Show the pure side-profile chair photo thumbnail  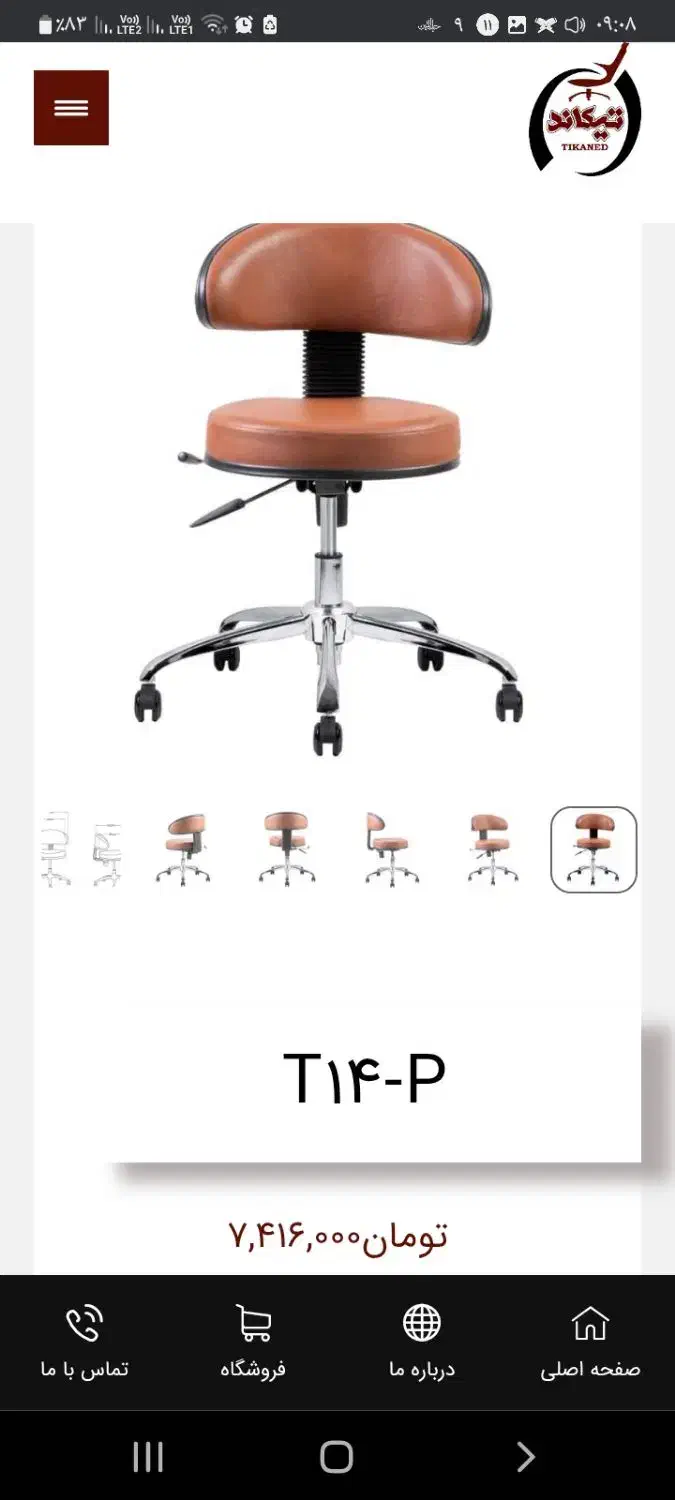[x=390, y=849]
